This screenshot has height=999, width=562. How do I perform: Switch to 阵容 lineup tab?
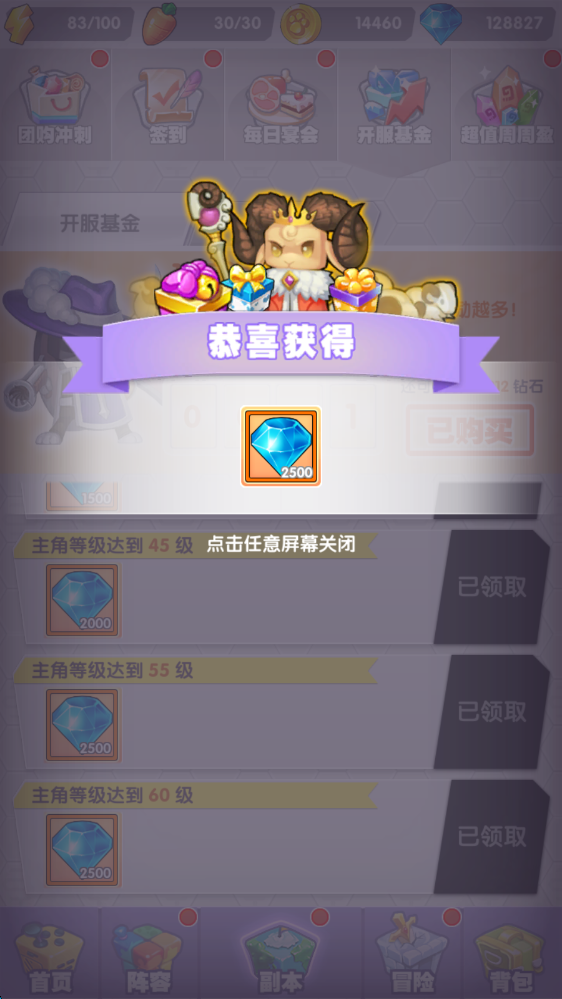[x=148, y=954]
